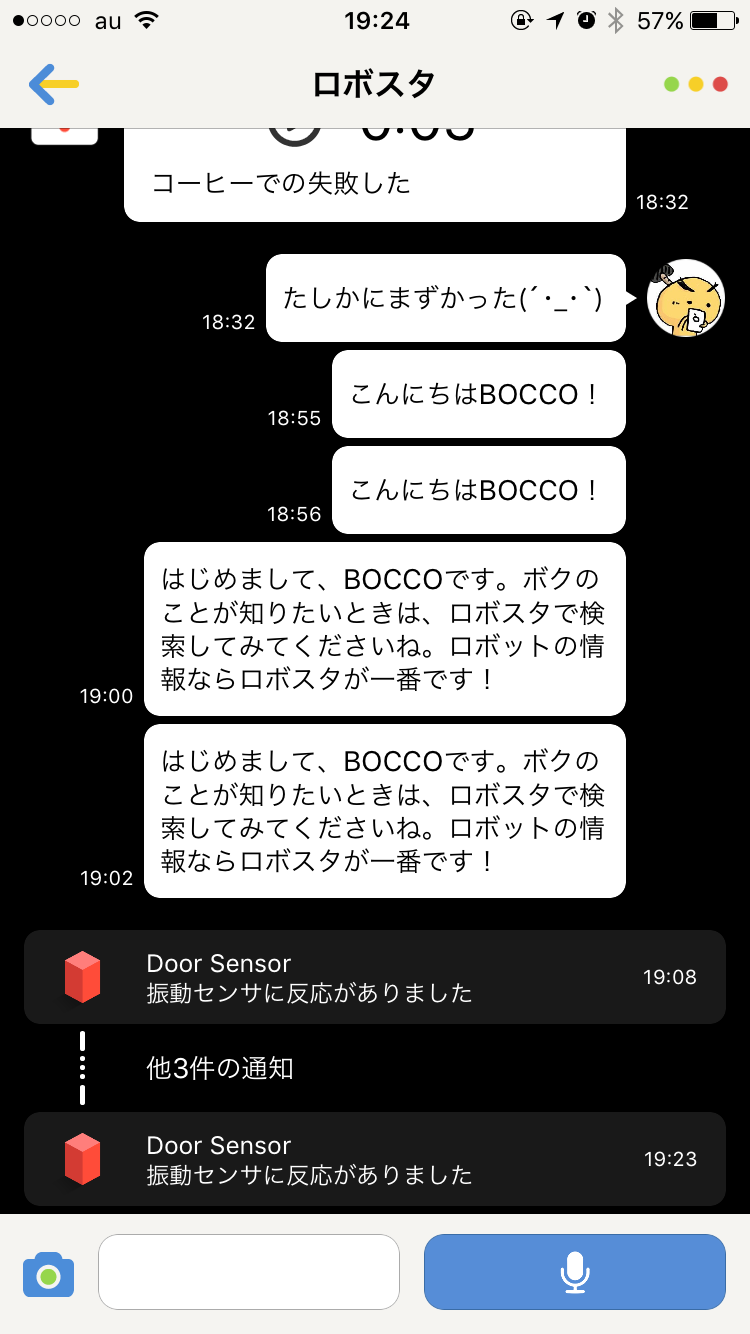Open the Door Sensor notification from 19:23
Screen dimensions: 750x1334
374,1159
